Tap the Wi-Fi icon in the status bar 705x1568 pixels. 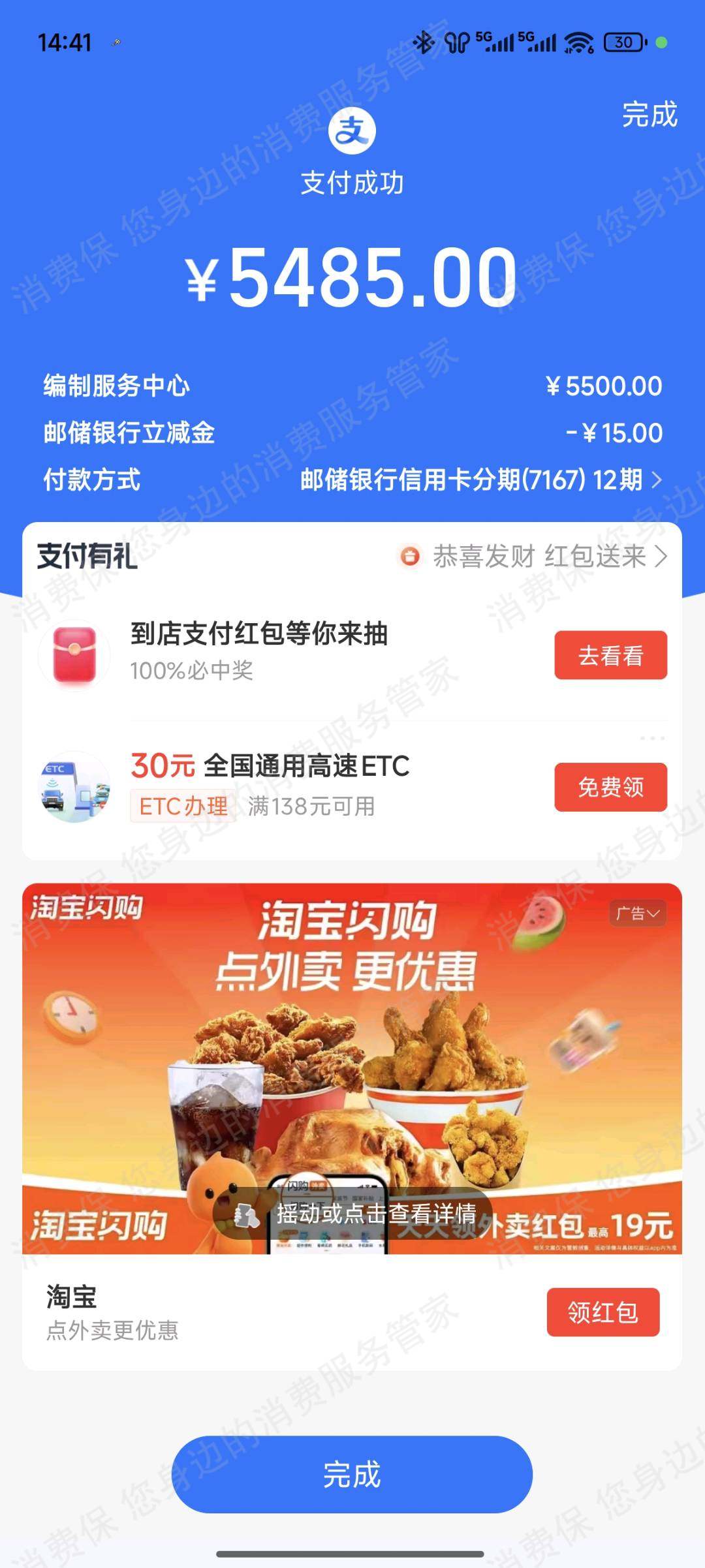578,41
